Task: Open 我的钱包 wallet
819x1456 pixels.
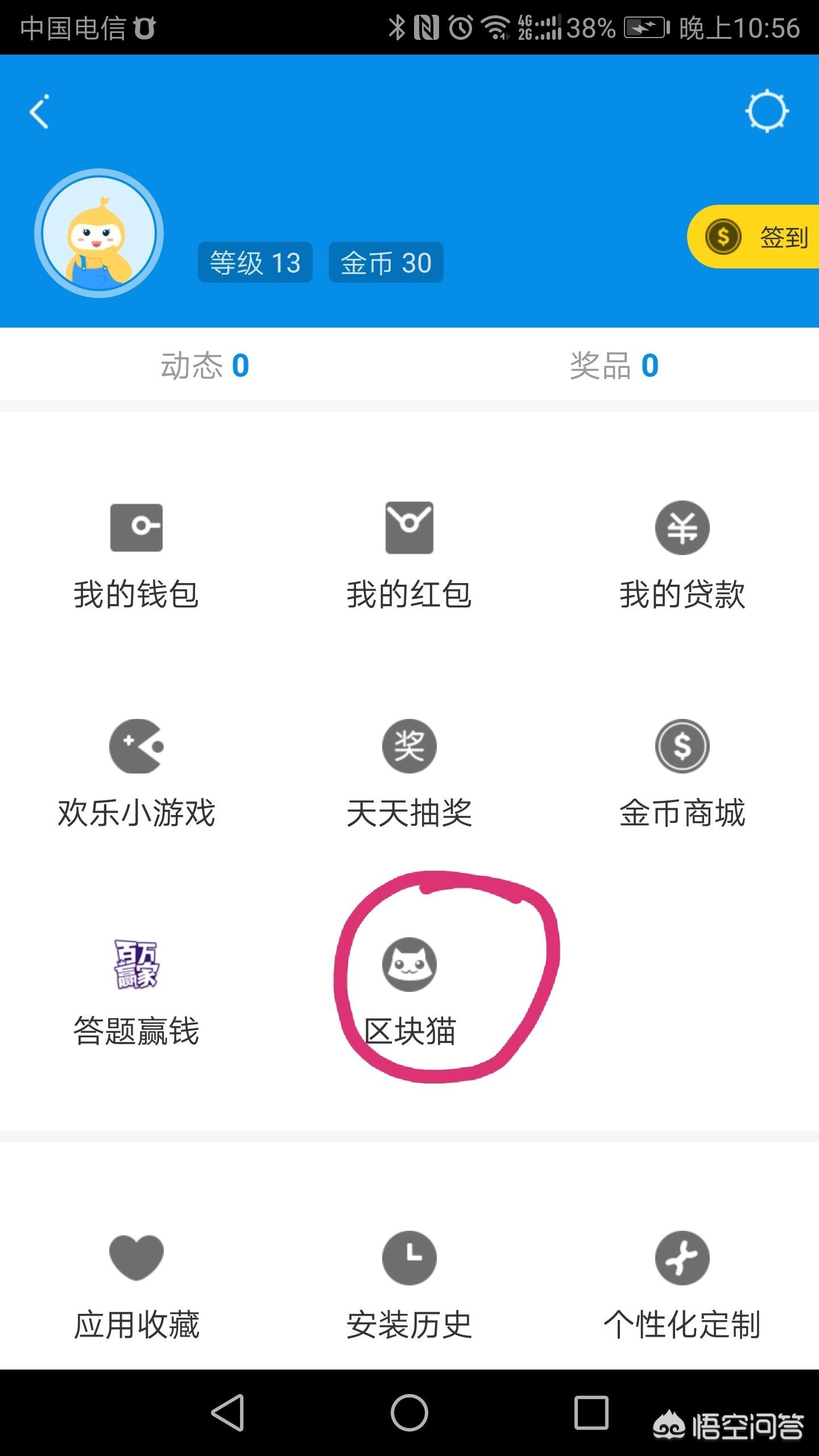Action: click(x=136, y=555)
